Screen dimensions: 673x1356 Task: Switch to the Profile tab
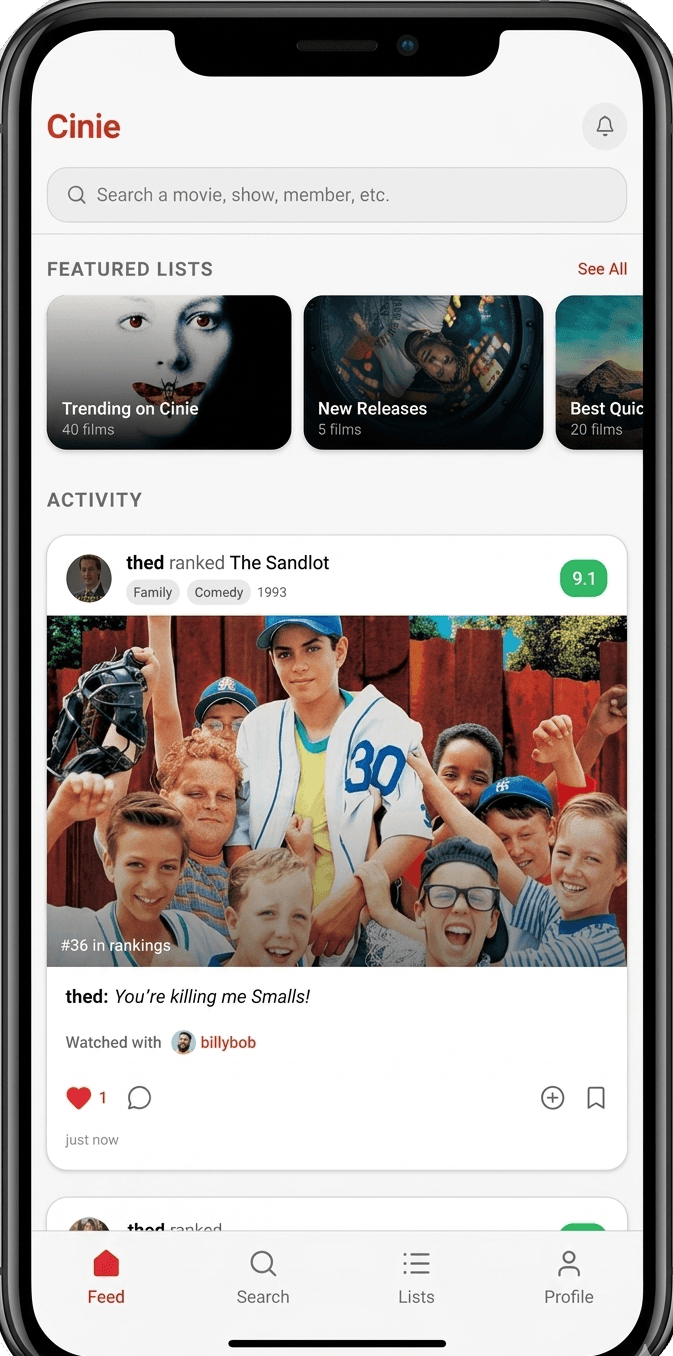coord(568,1277)
